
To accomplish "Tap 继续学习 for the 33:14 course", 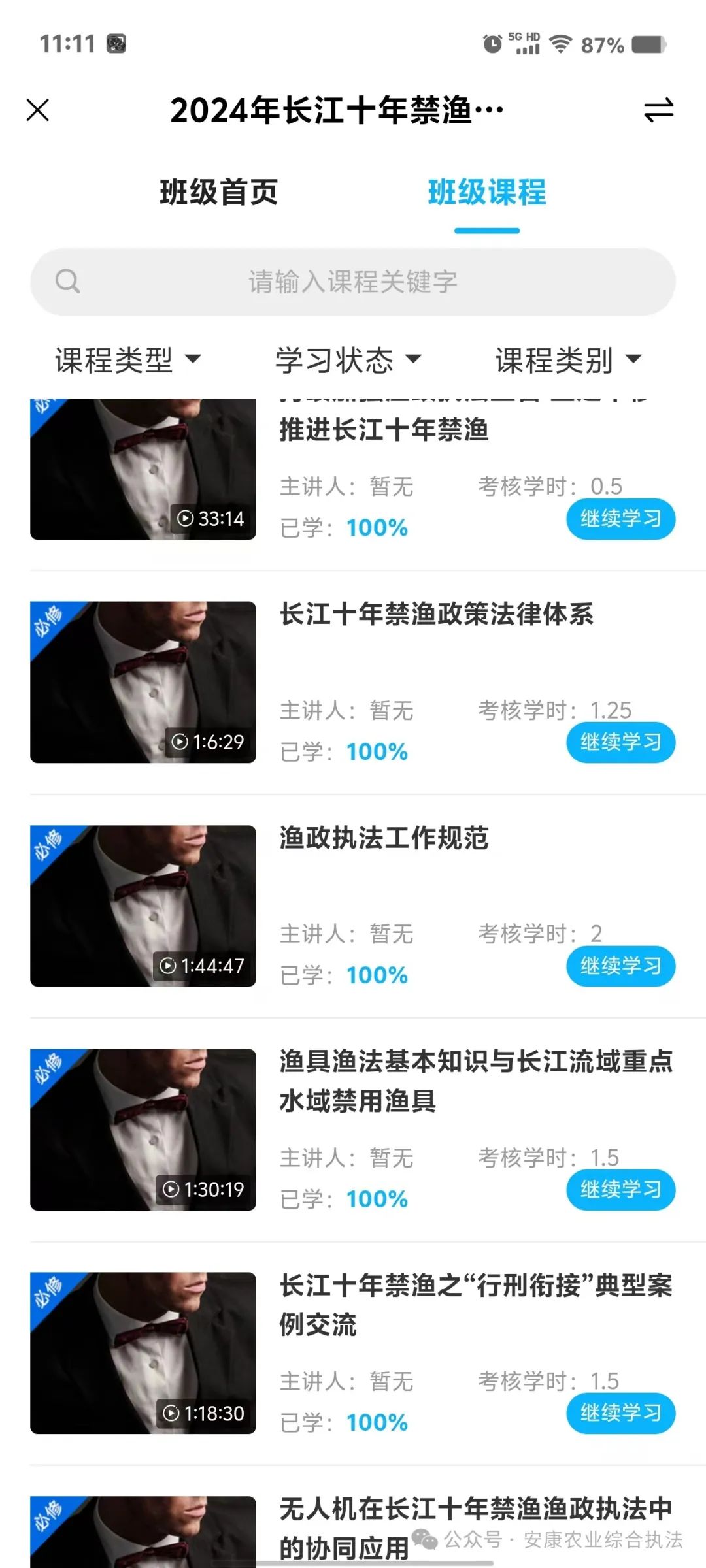I will (620, 519).
